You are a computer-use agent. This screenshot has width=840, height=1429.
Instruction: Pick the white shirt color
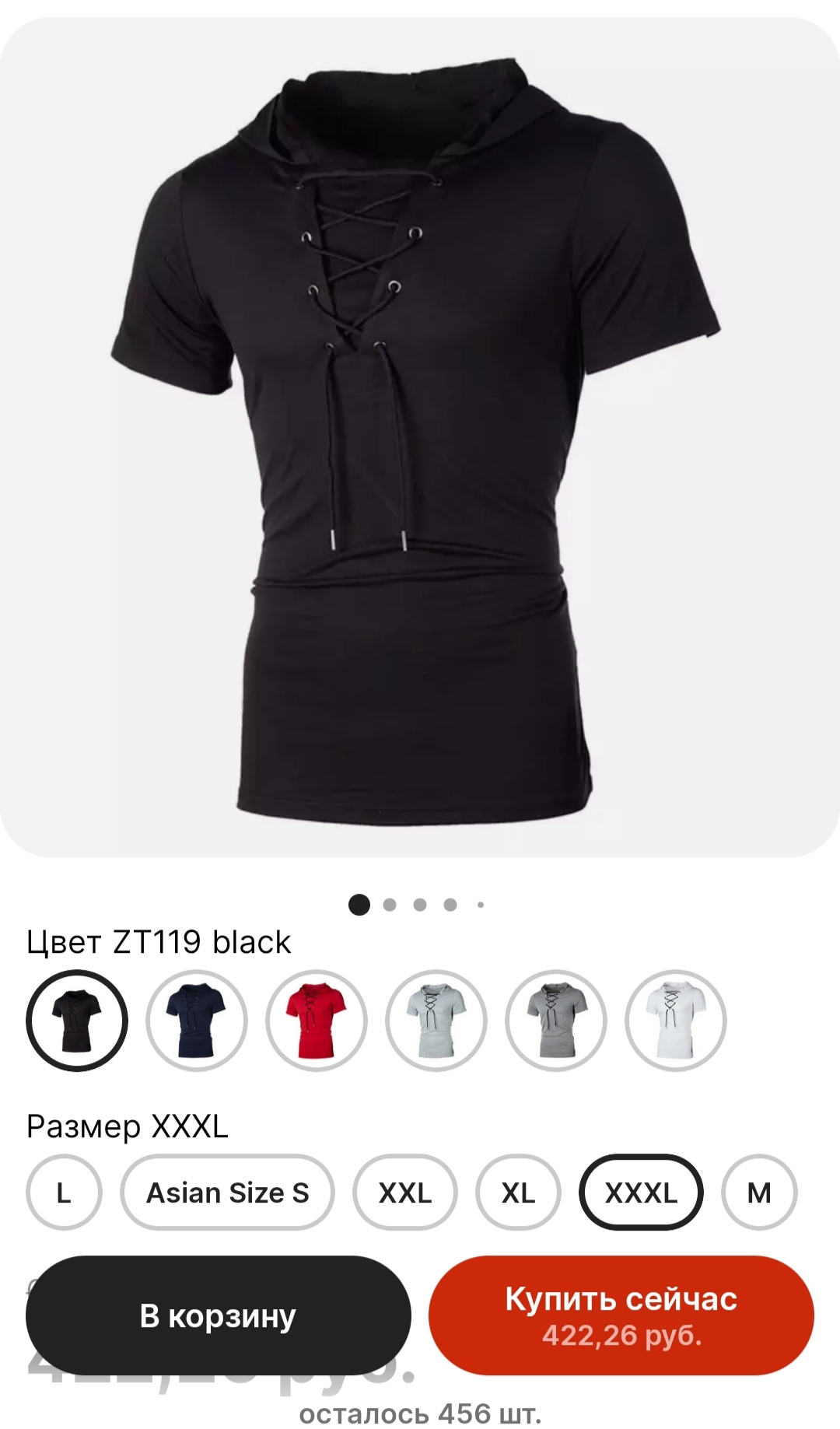675,1020
